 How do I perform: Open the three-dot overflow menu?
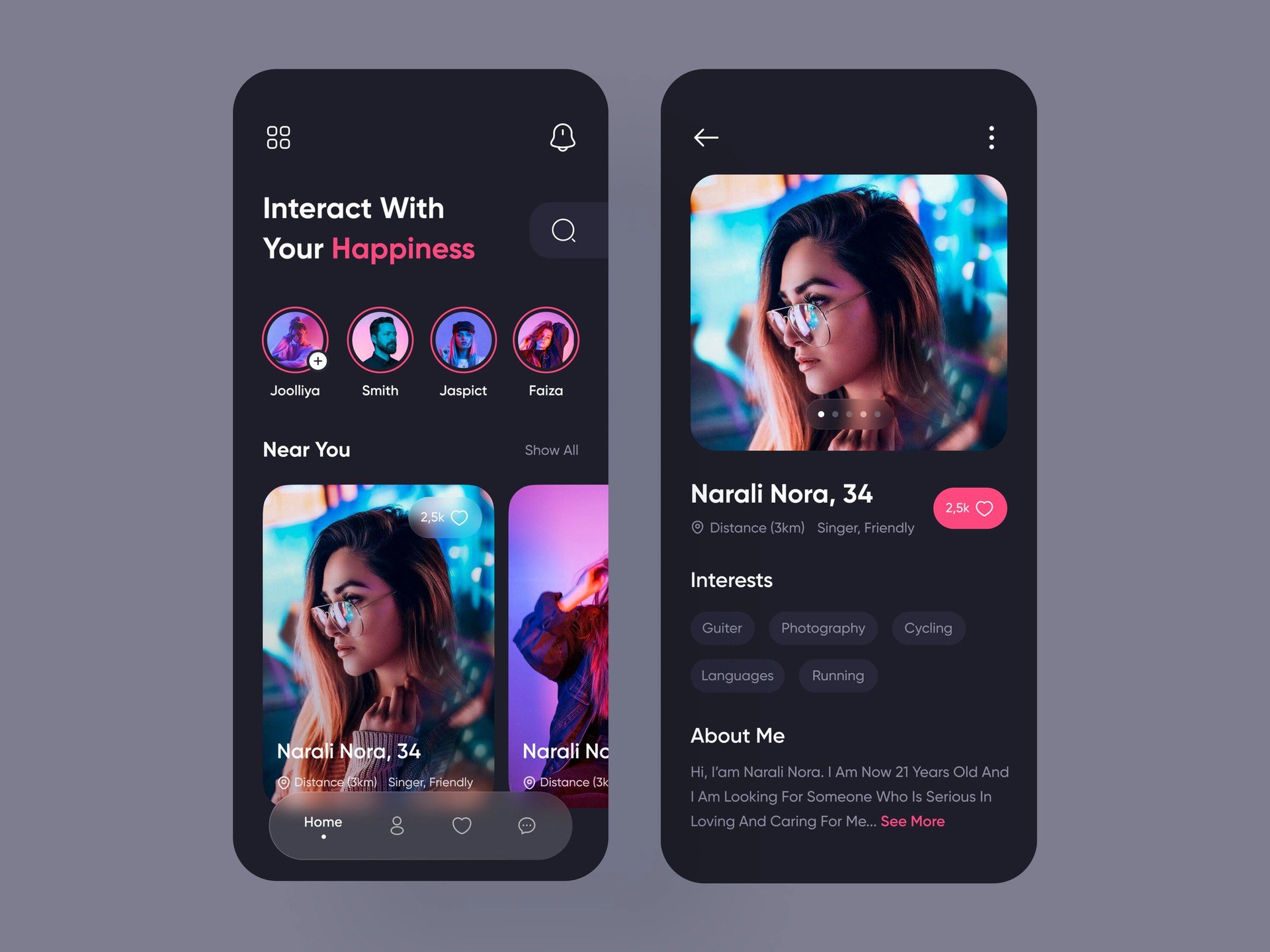[x=991, y=138]
